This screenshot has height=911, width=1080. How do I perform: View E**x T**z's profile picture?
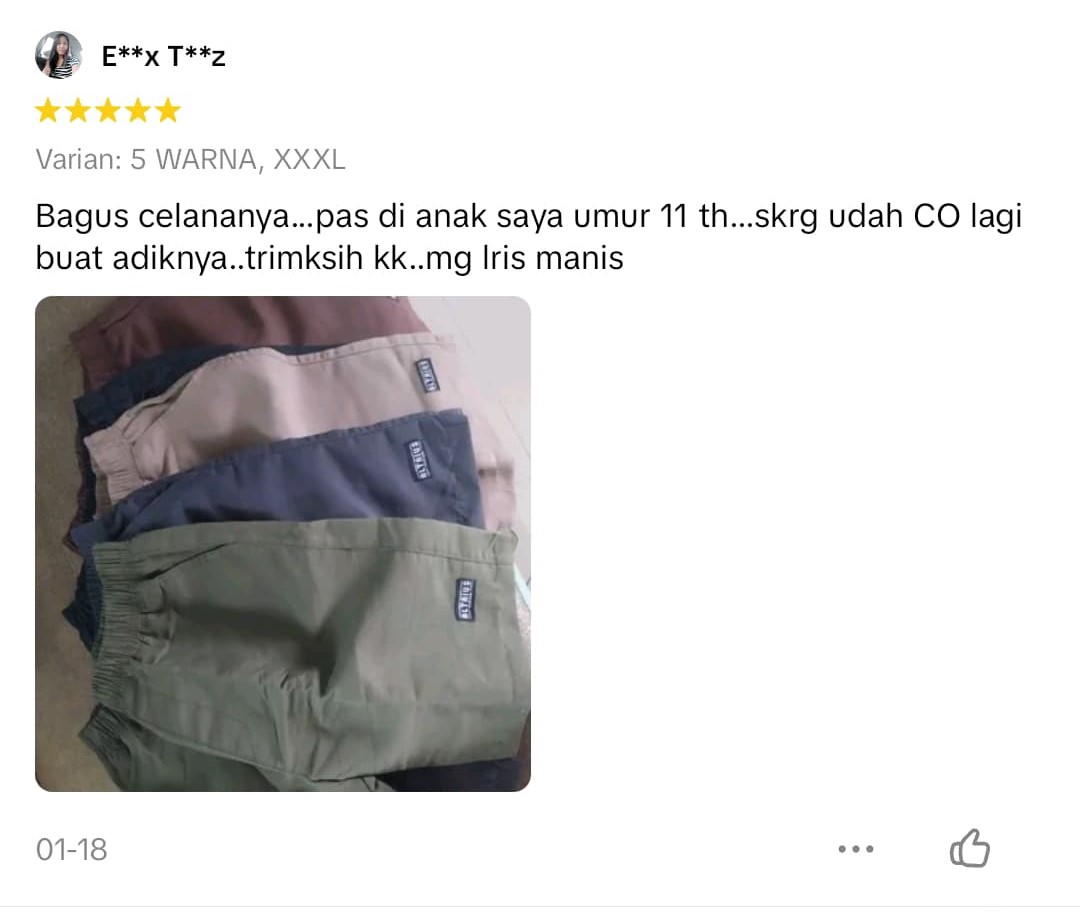coord(59,55)
